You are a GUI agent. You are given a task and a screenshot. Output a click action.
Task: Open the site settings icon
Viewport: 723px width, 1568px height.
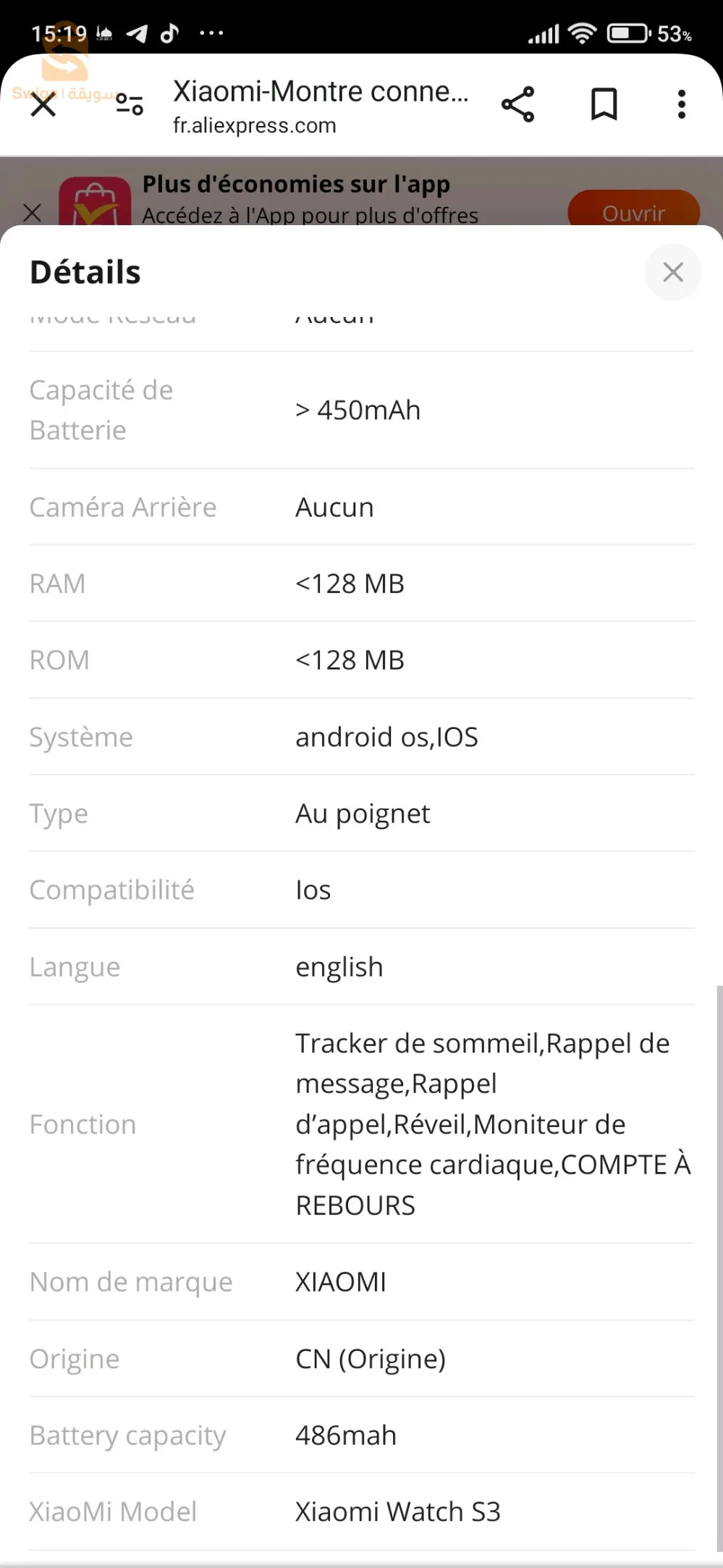[130, 105]
